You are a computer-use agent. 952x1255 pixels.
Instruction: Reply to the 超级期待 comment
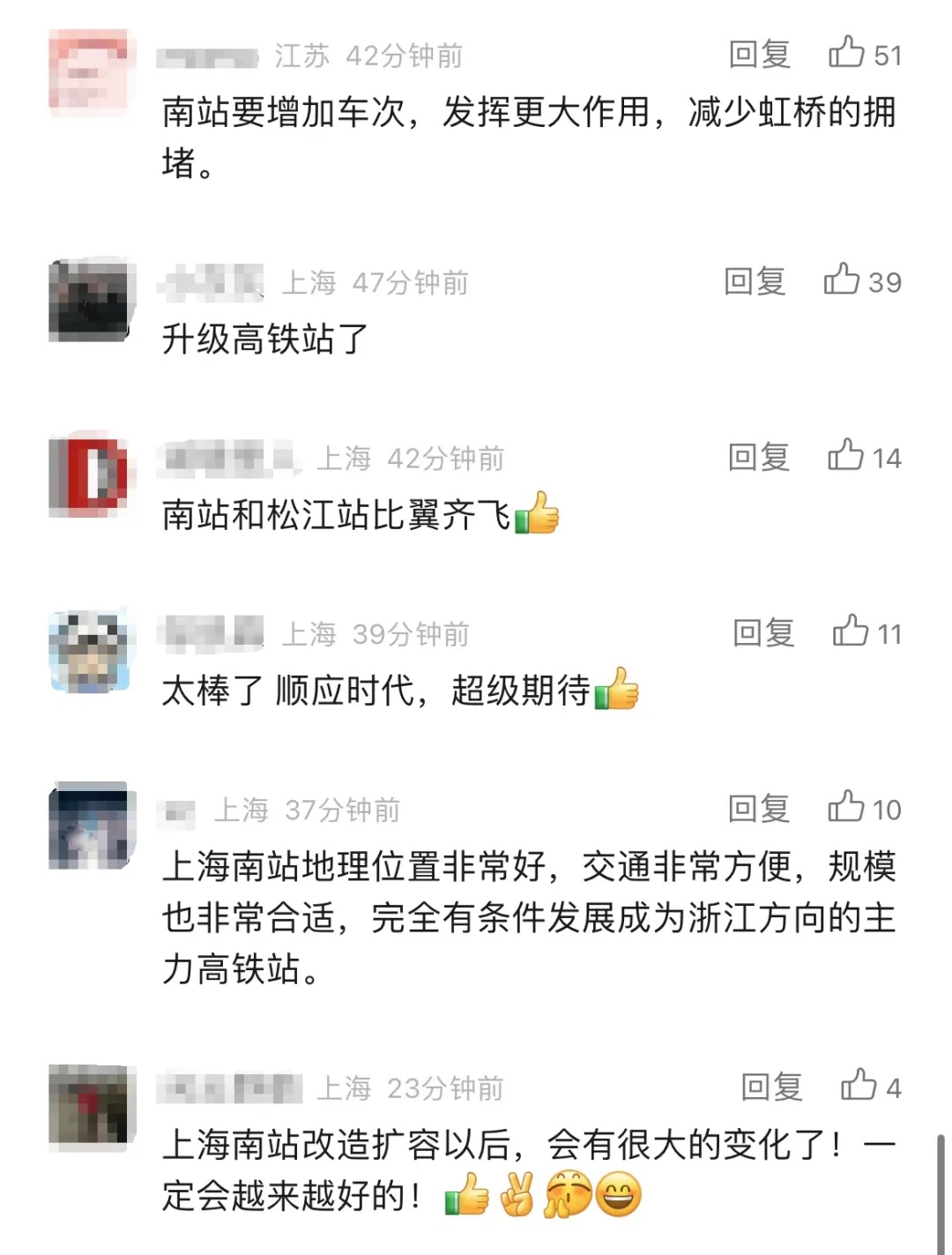(763, 633)
